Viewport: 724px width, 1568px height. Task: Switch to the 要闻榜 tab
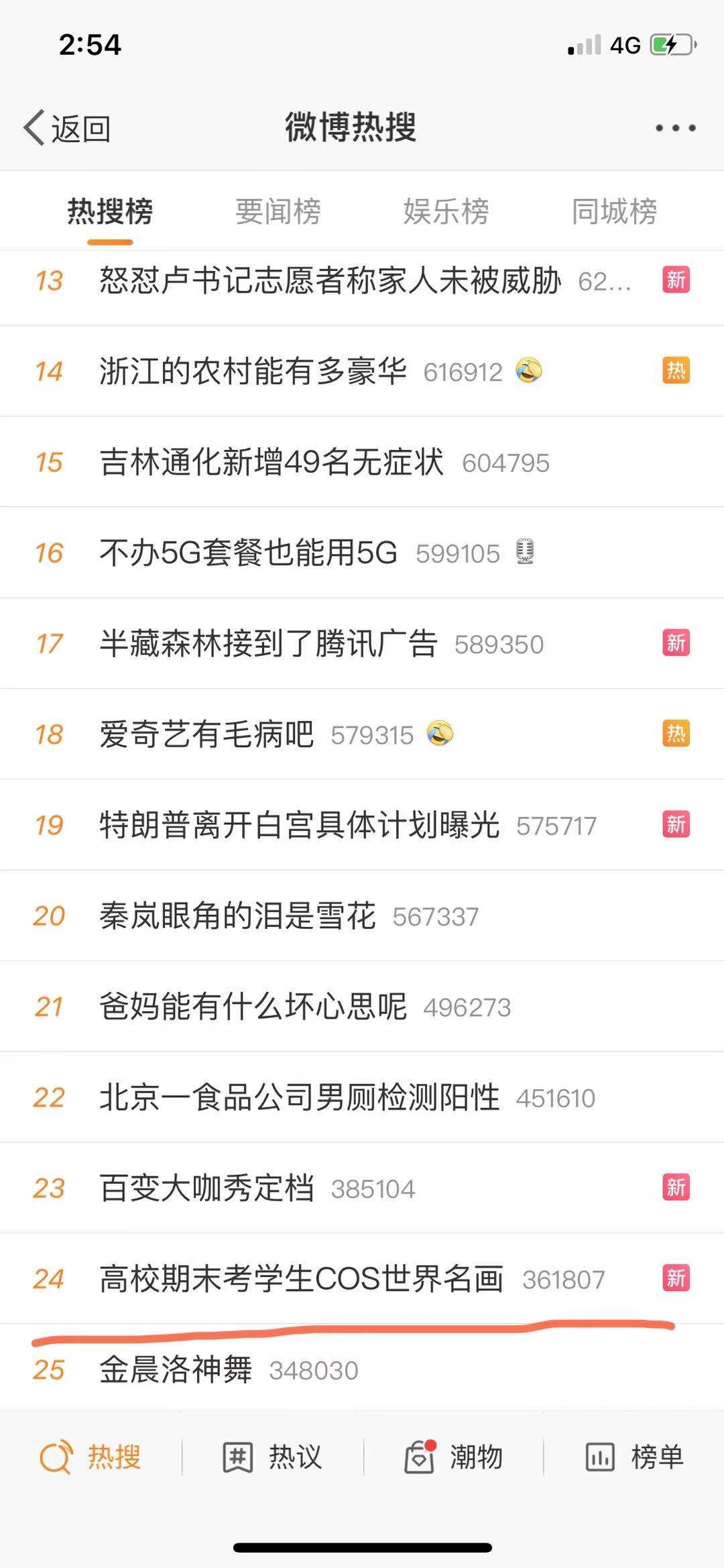click(278, 212)
